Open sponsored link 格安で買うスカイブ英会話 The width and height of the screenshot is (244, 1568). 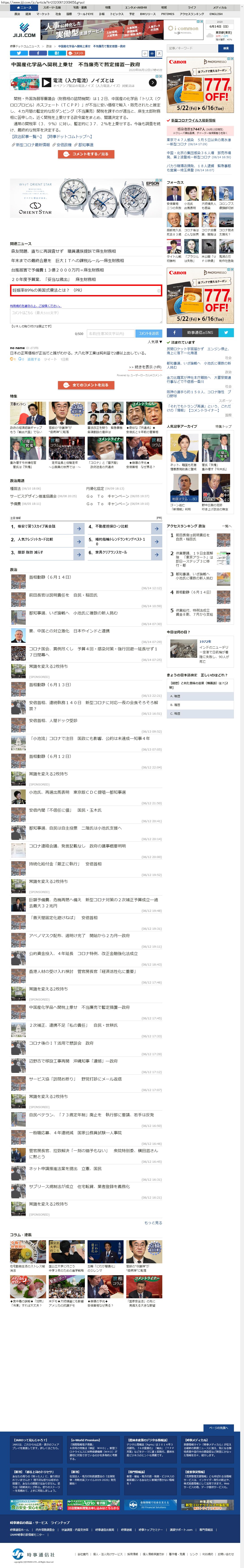[x=36, y=526]
